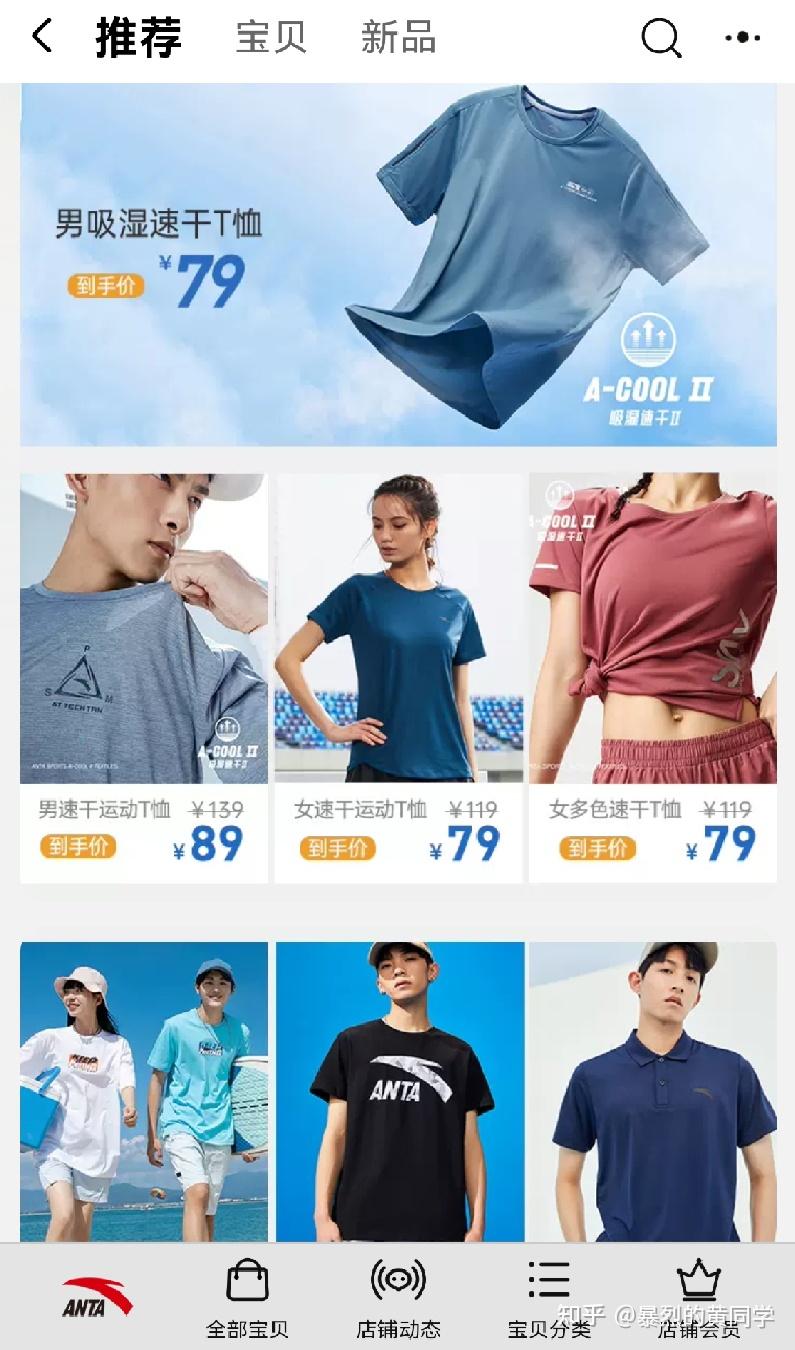The width and height of the screenshot is (795, 1350).
Task: Switch to the 新品 tab
Action: 398,38
